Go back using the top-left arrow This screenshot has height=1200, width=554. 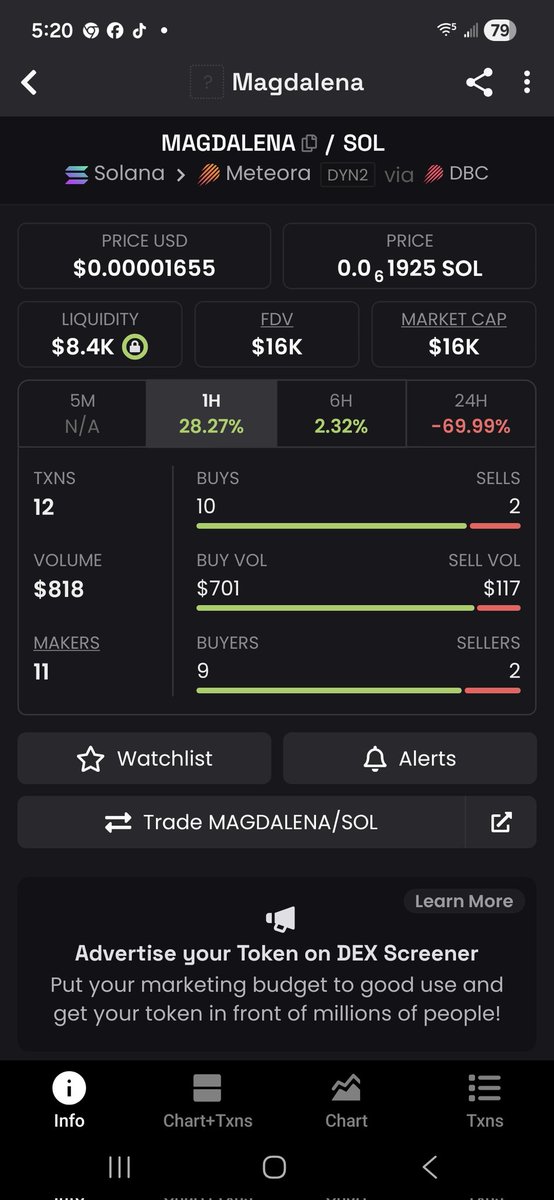tap(29, 82)
